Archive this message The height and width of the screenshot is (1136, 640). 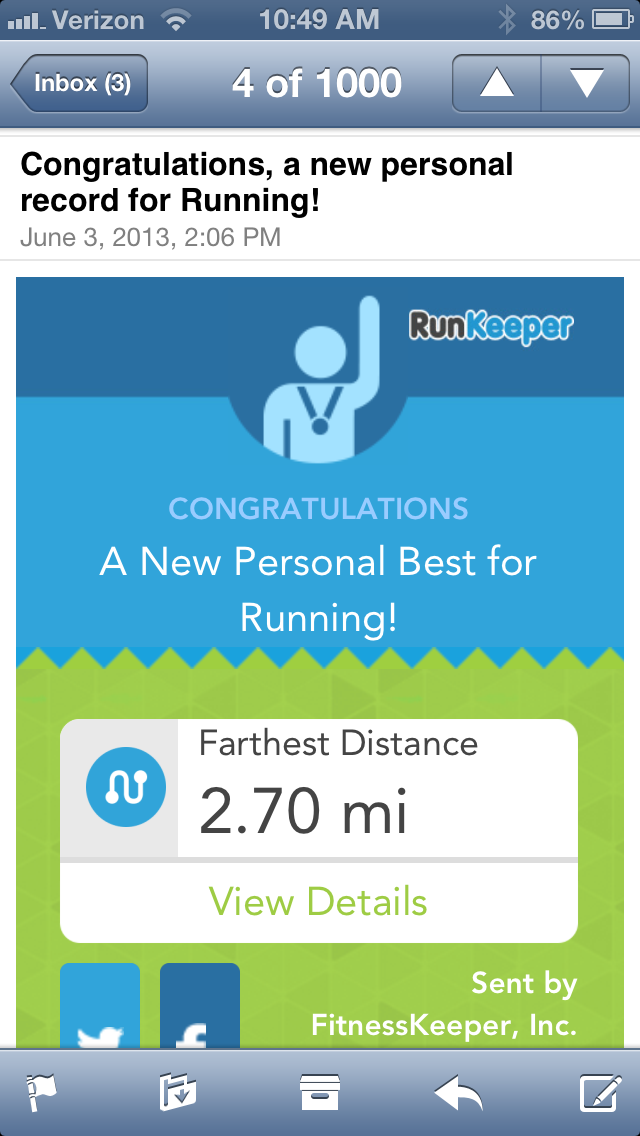click(320, 1093)
